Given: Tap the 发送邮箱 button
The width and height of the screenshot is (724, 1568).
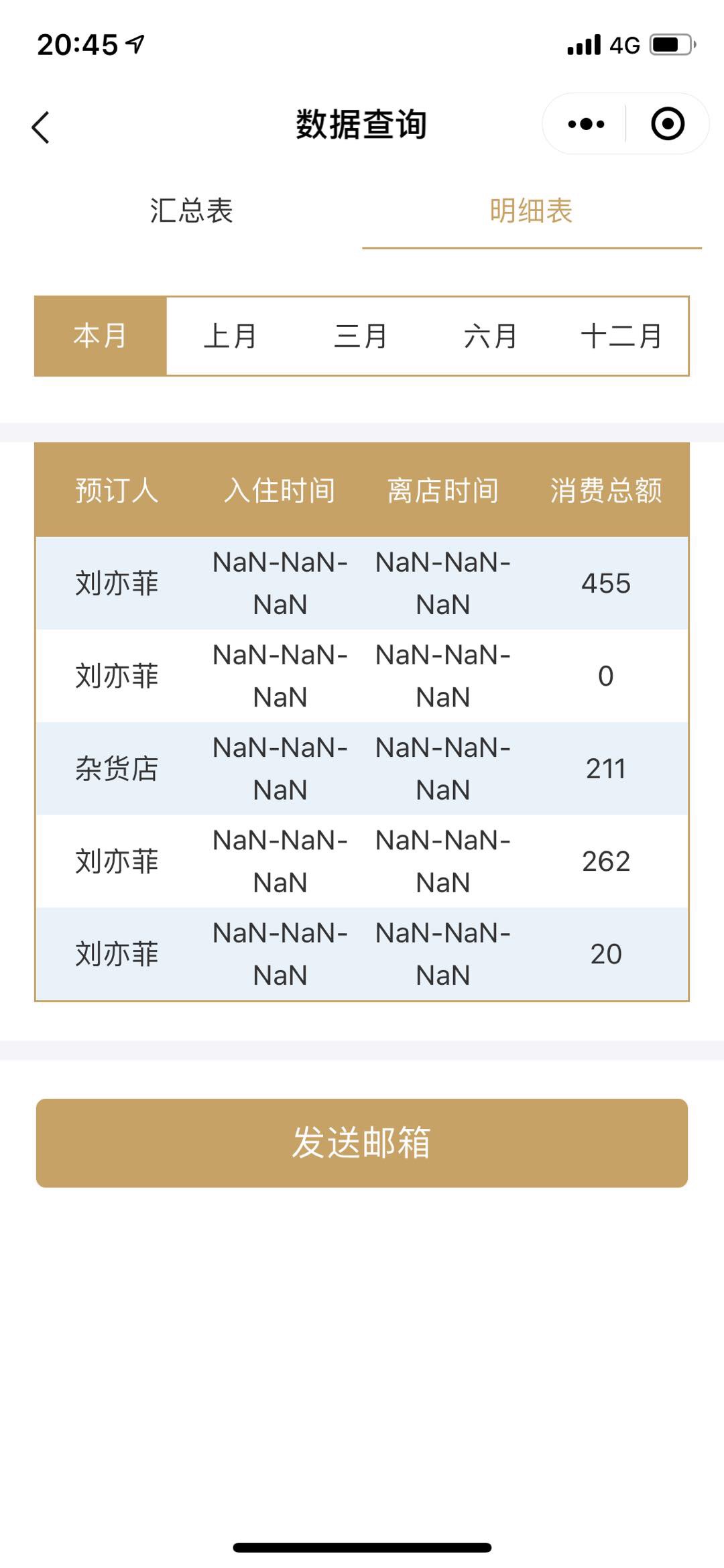Looking at the screenshot, I should point(362,1142).
